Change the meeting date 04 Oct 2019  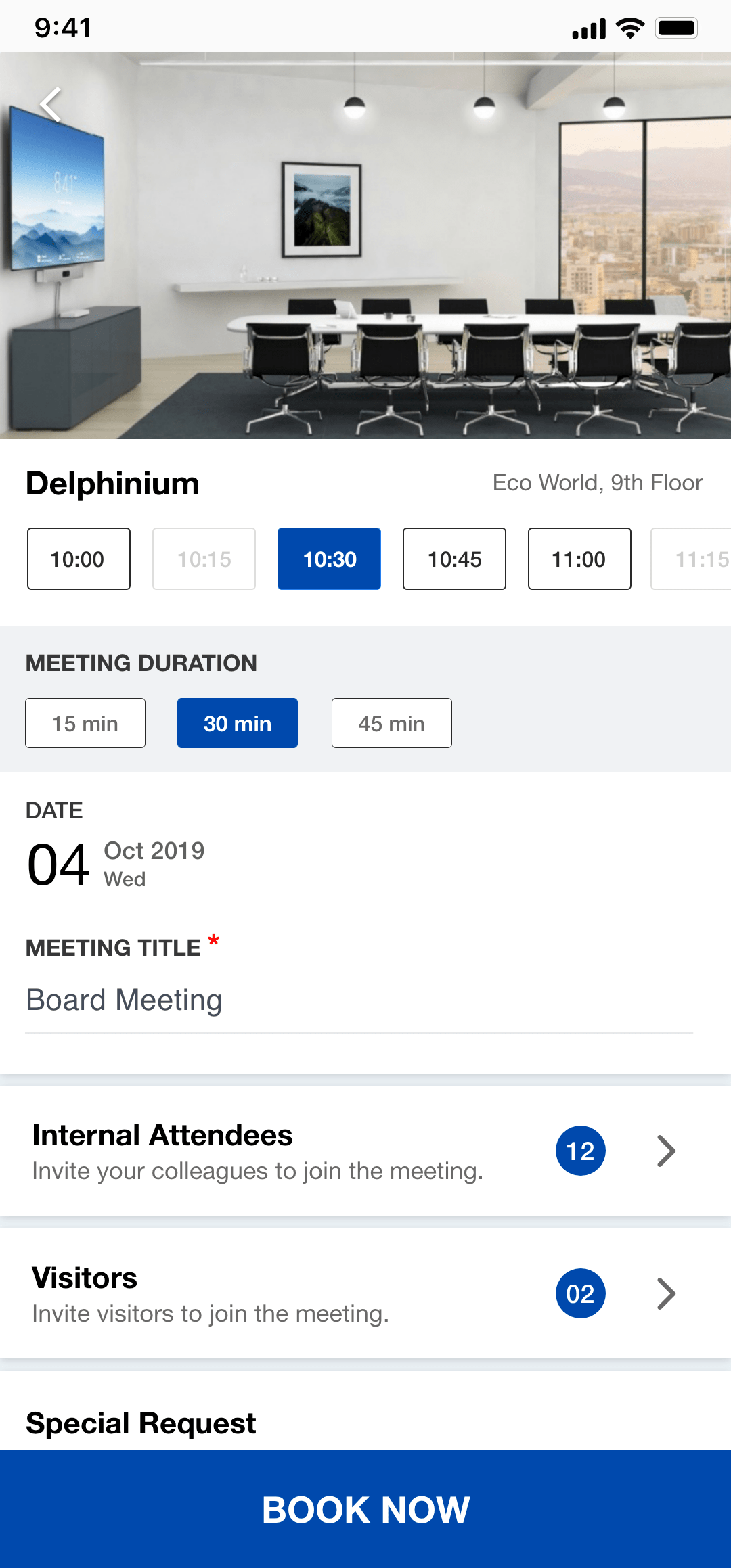pyautogui.click(x=115, y=864)
